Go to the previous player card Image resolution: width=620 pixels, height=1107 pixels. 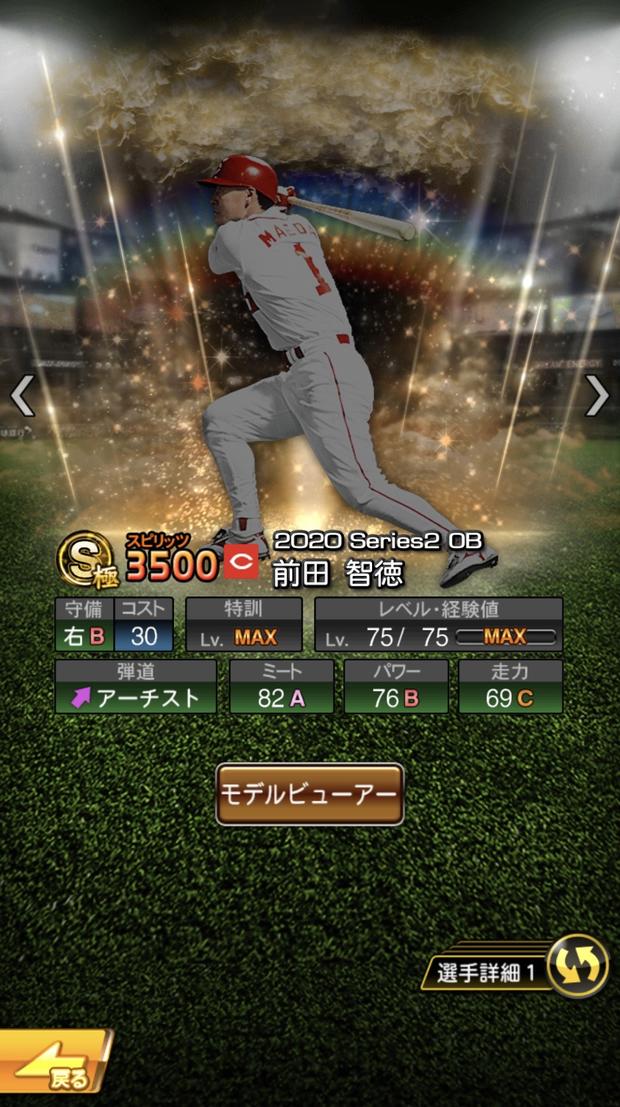pos(22,395)
